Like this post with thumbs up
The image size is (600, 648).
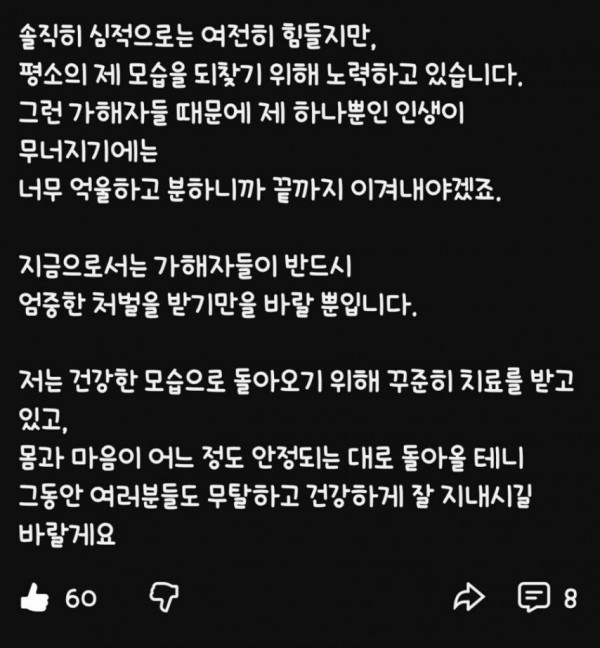[x=36, y=598]
